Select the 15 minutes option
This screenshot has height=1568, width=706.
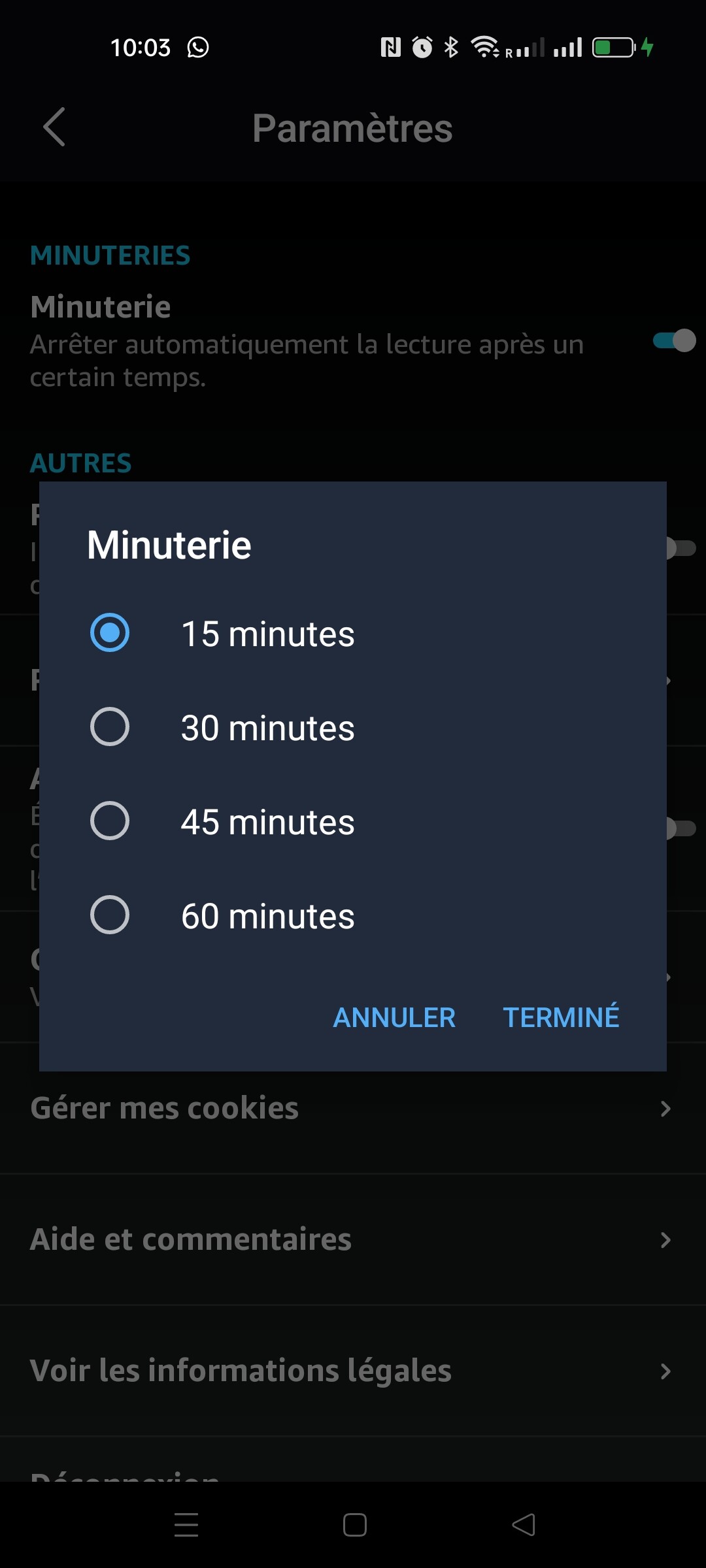[353, 633]
